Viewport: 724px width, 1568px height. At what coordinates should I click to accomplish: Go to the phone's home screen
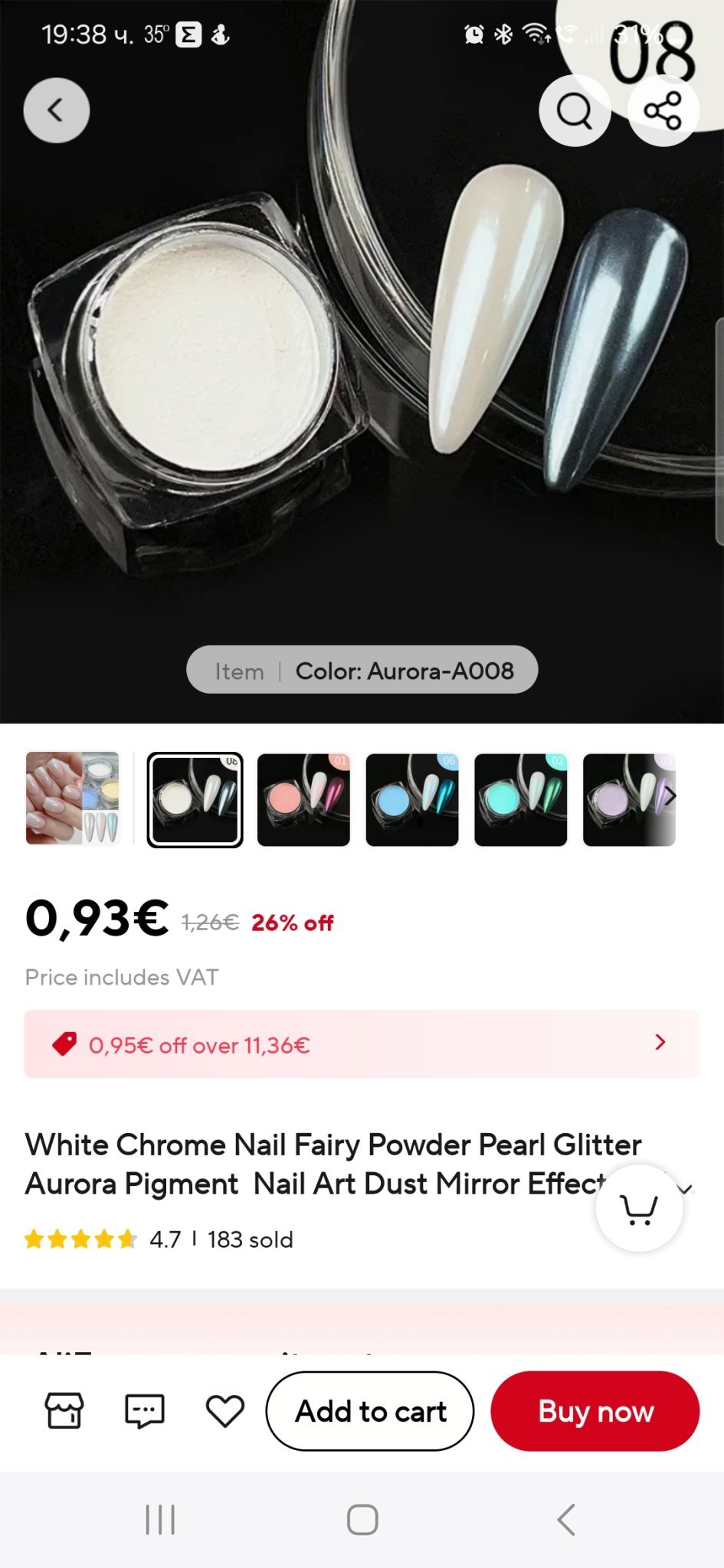click(362, 1520)
